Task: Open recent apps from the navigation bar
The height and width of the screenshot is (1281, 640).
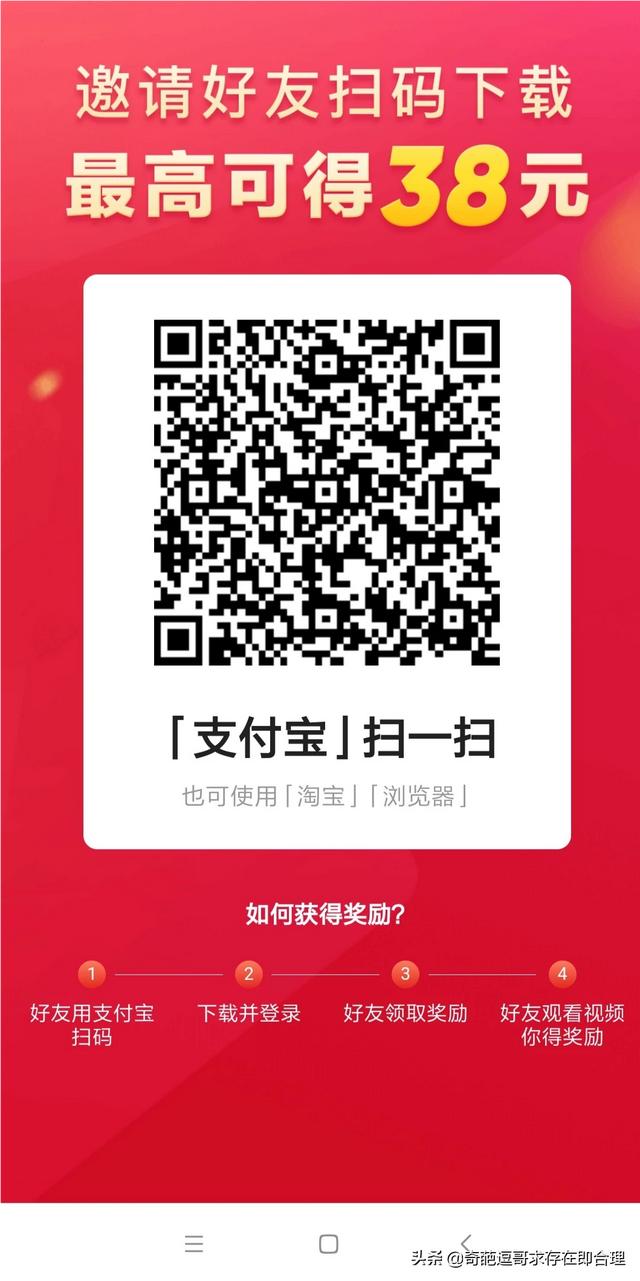Action: tap(194, 1243)
